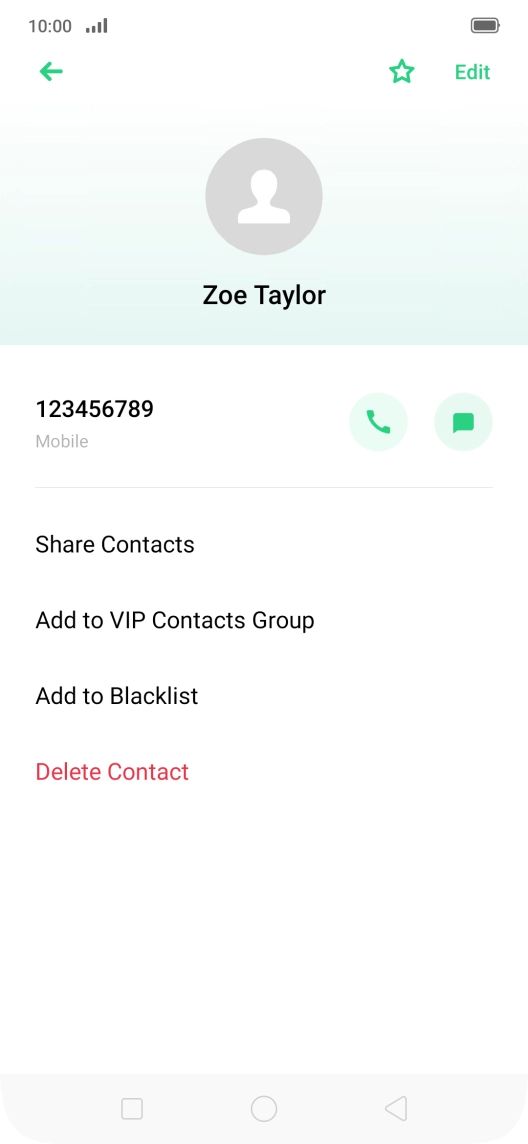Go back using the green arrow
Image resolution: width=528 pixels, height=1144 pixels.
(51, 72)
